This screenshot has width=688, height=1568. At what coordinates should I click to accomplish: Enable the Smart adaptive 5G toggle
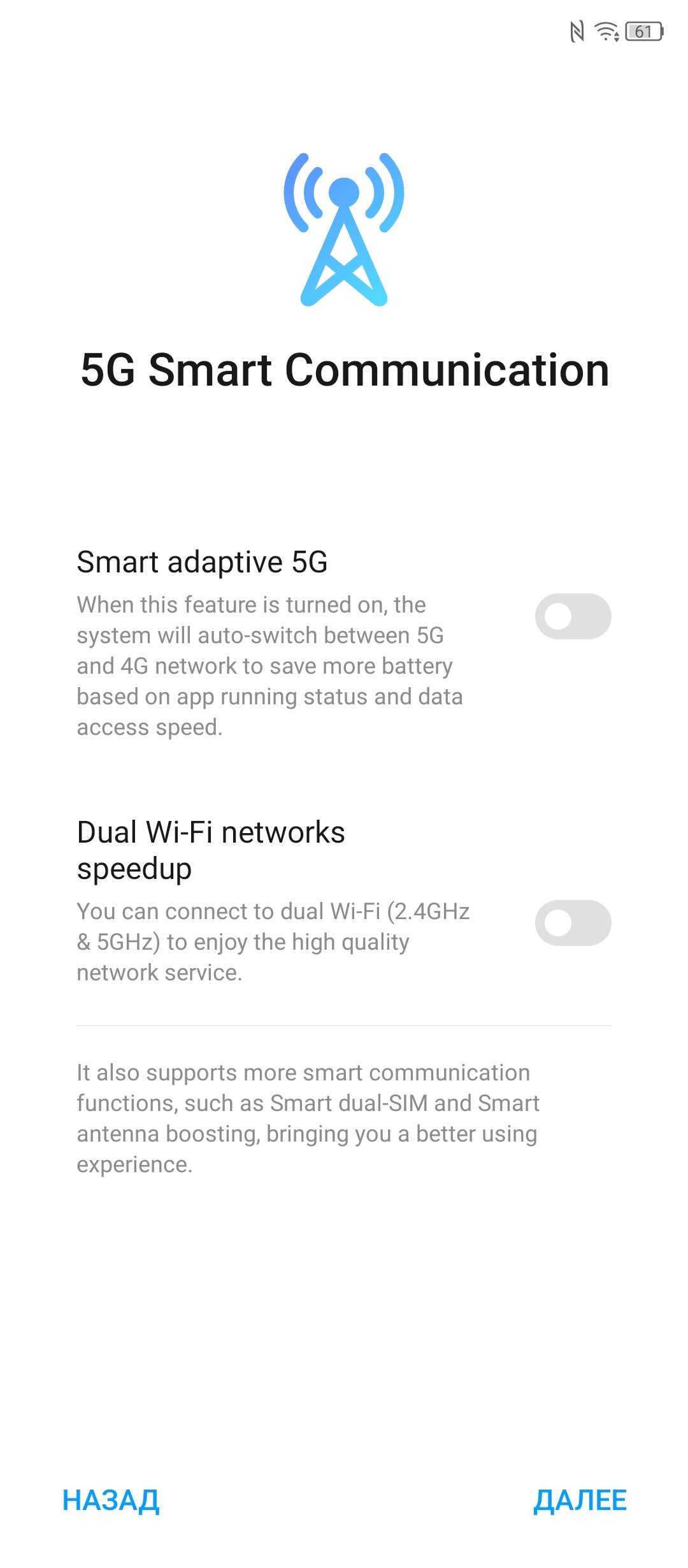point(573,616)
